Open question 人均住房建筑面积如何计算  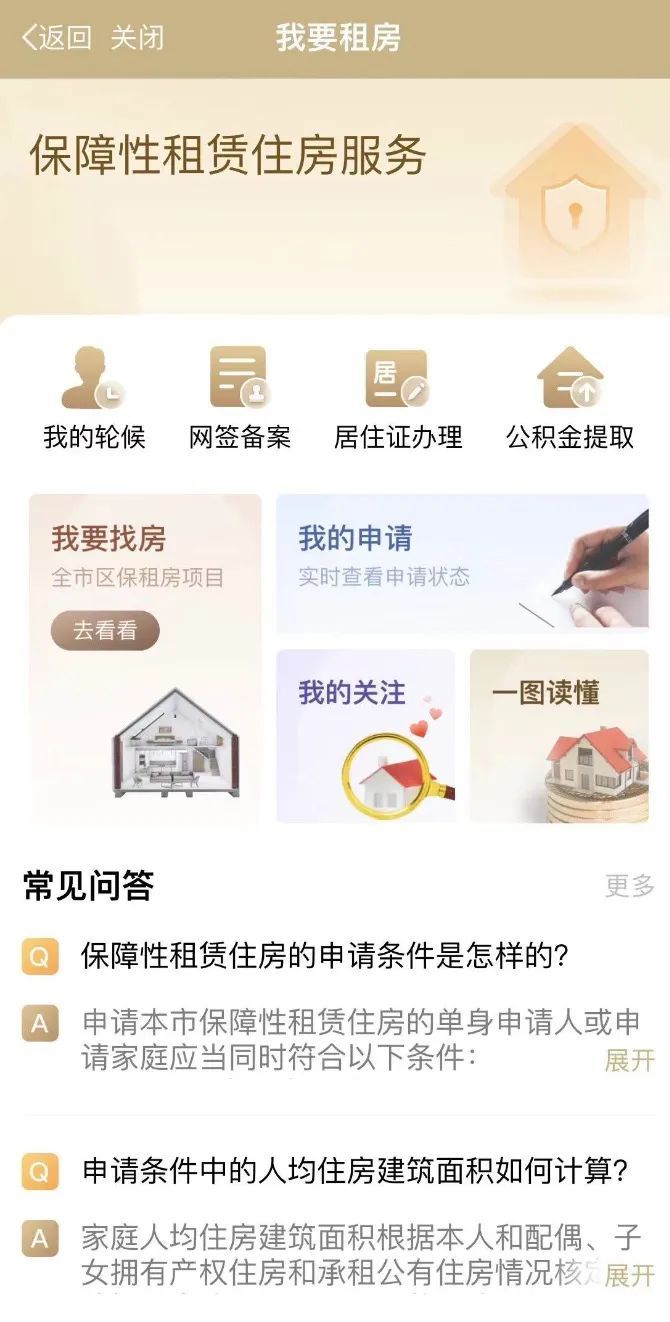(x=354, y=1169)
